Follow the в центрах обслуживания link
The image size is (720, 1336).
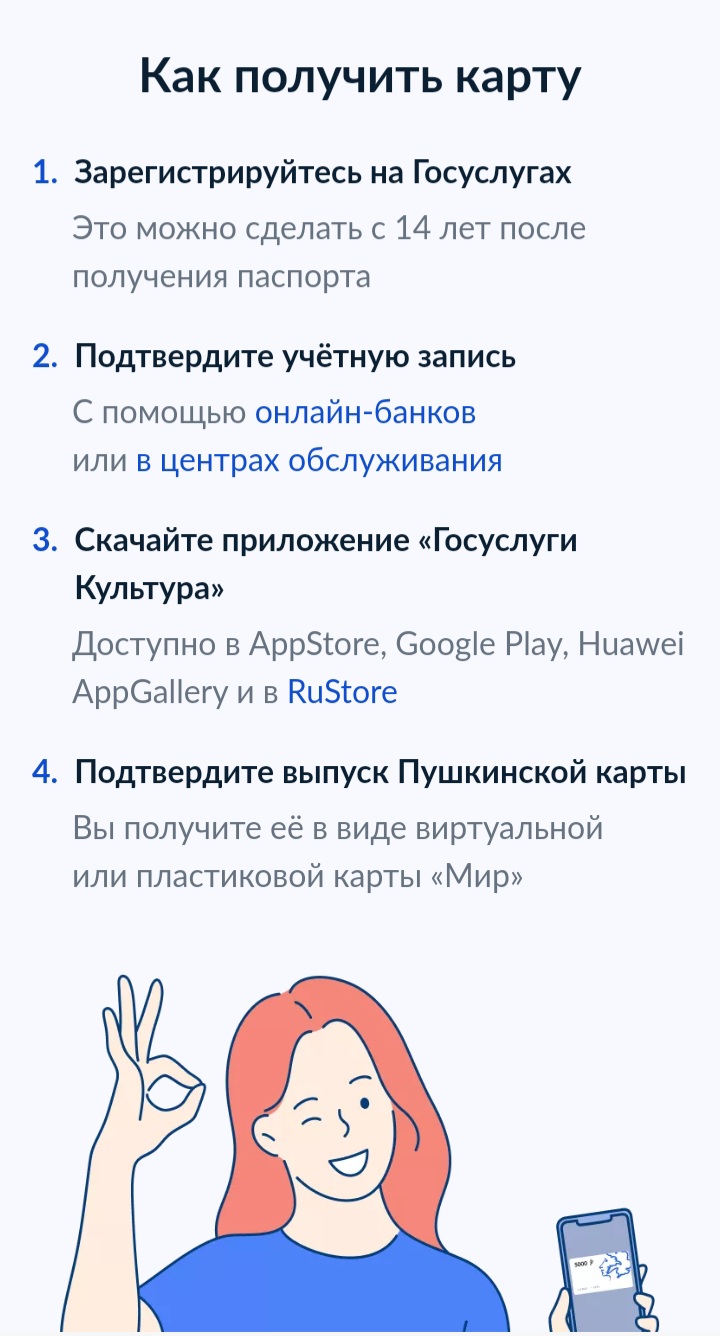[319, 461]
